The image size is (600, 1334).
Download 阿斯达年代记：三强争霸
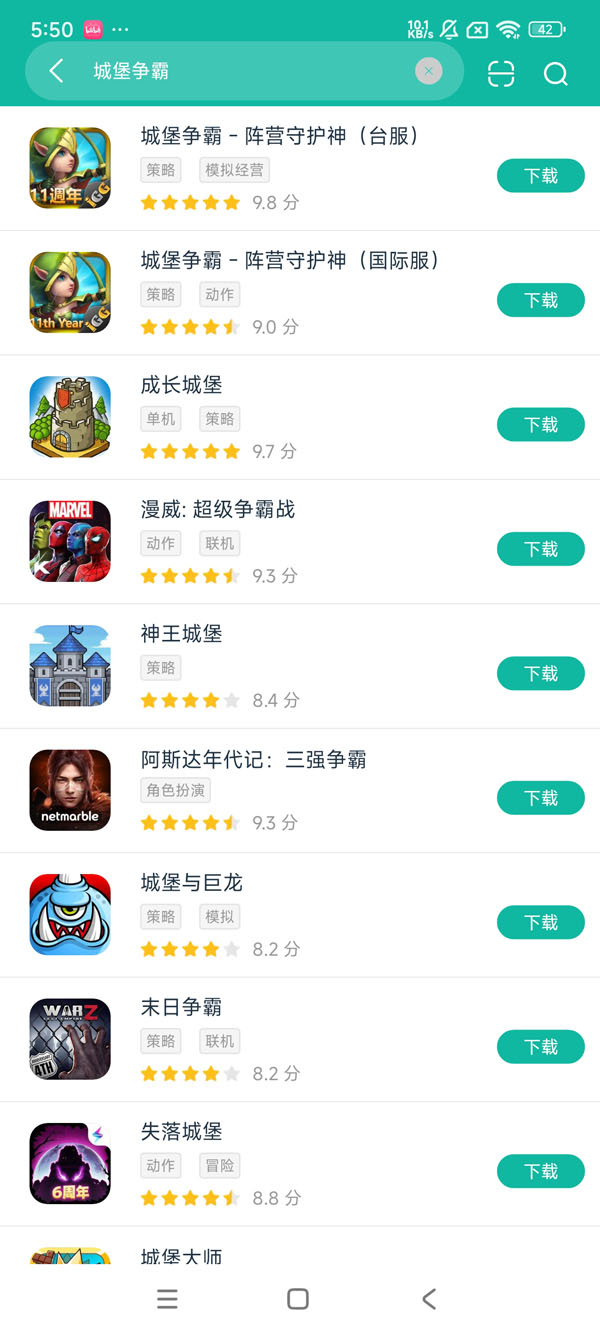[540, 798]
